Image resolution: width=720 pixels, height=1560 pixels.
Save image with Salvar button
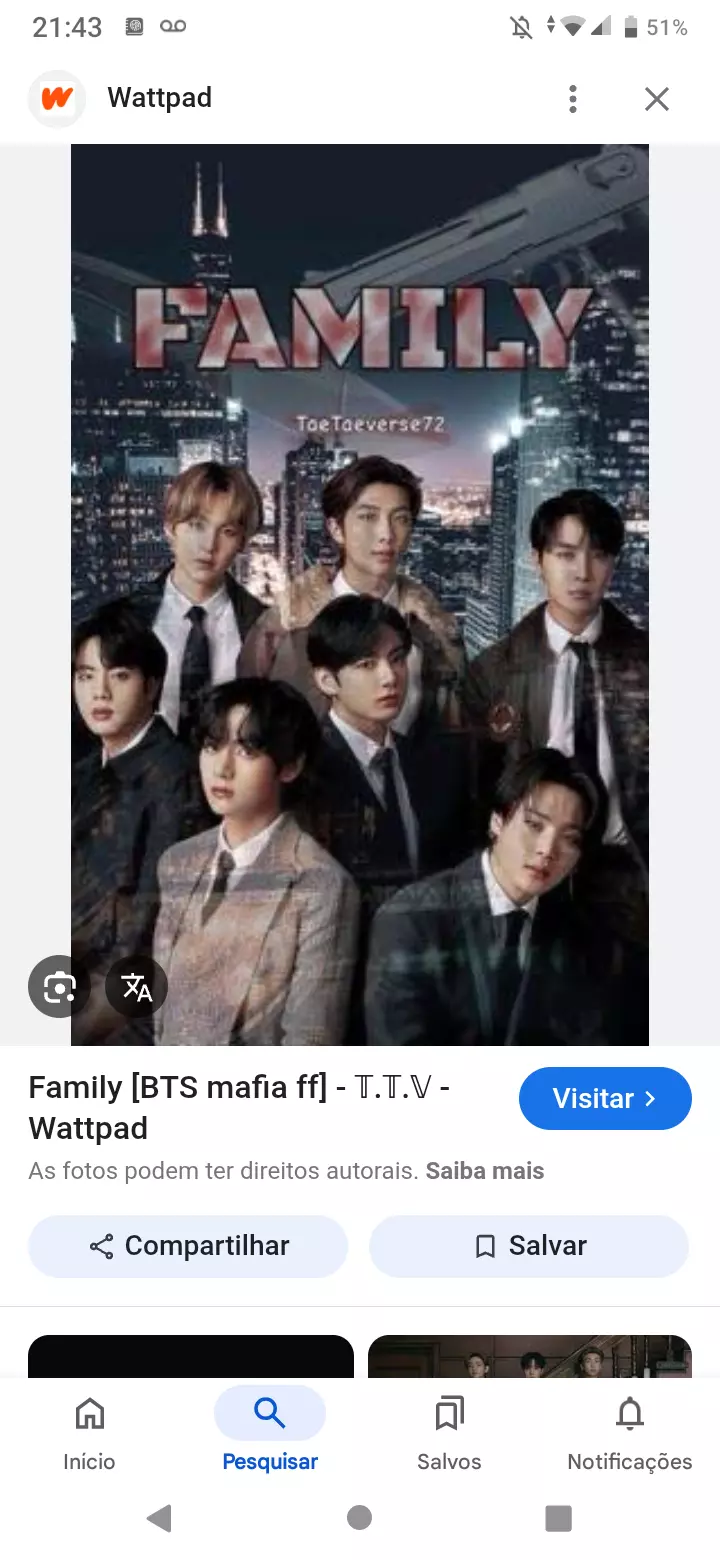tap(529, 1246)
